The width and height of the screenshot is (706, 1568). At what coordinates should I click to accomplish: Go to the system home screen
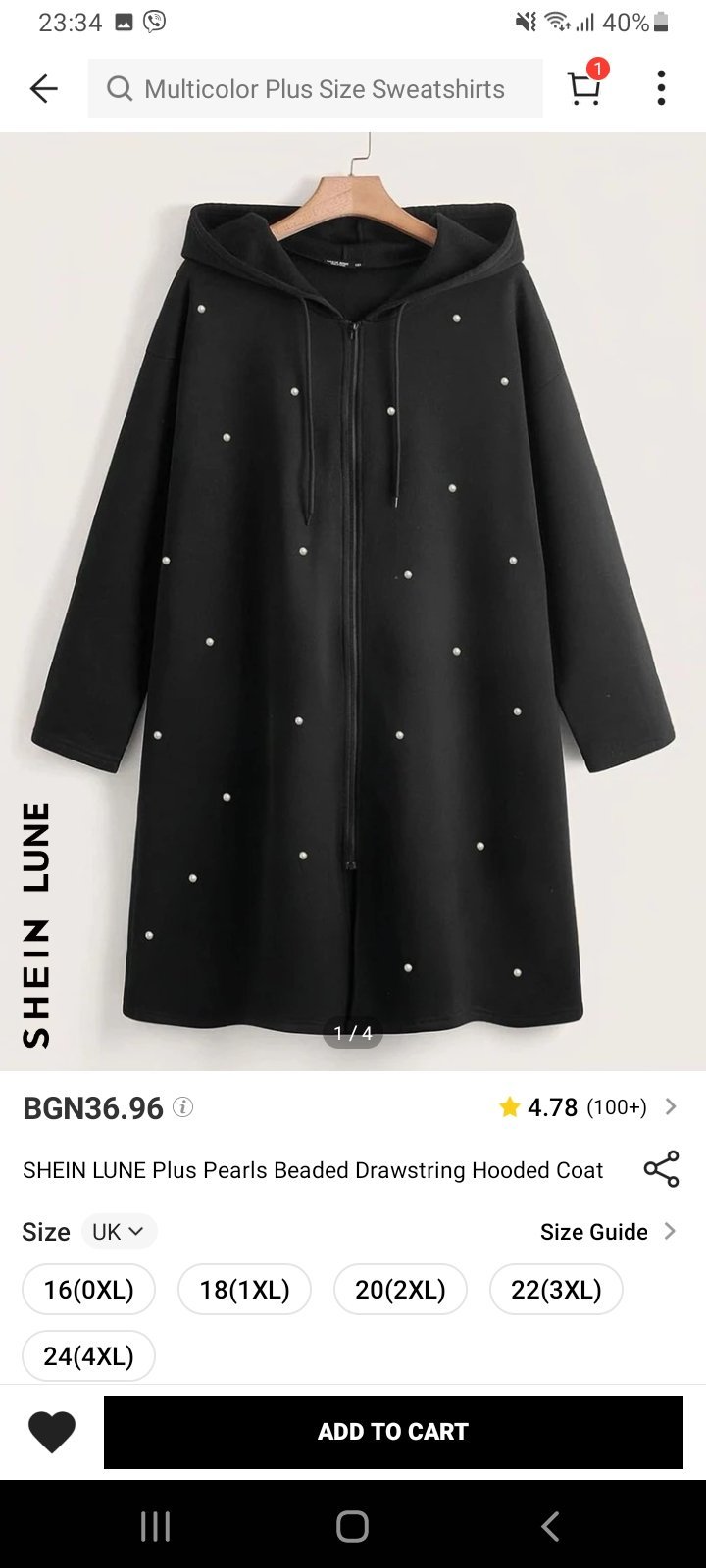(352, 1526)
